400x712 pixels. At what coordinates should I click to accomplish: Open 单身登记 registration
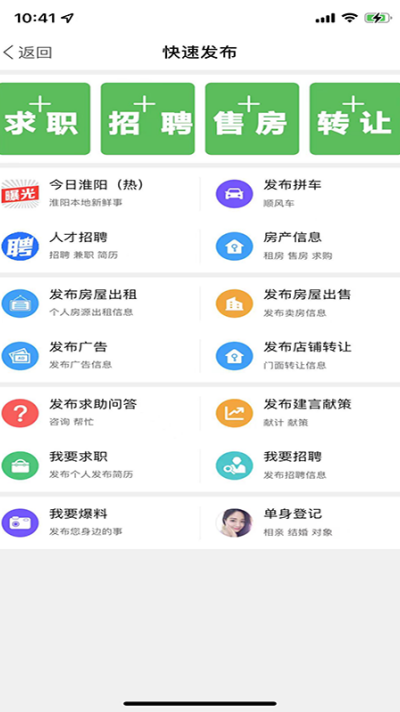point(300,523)
